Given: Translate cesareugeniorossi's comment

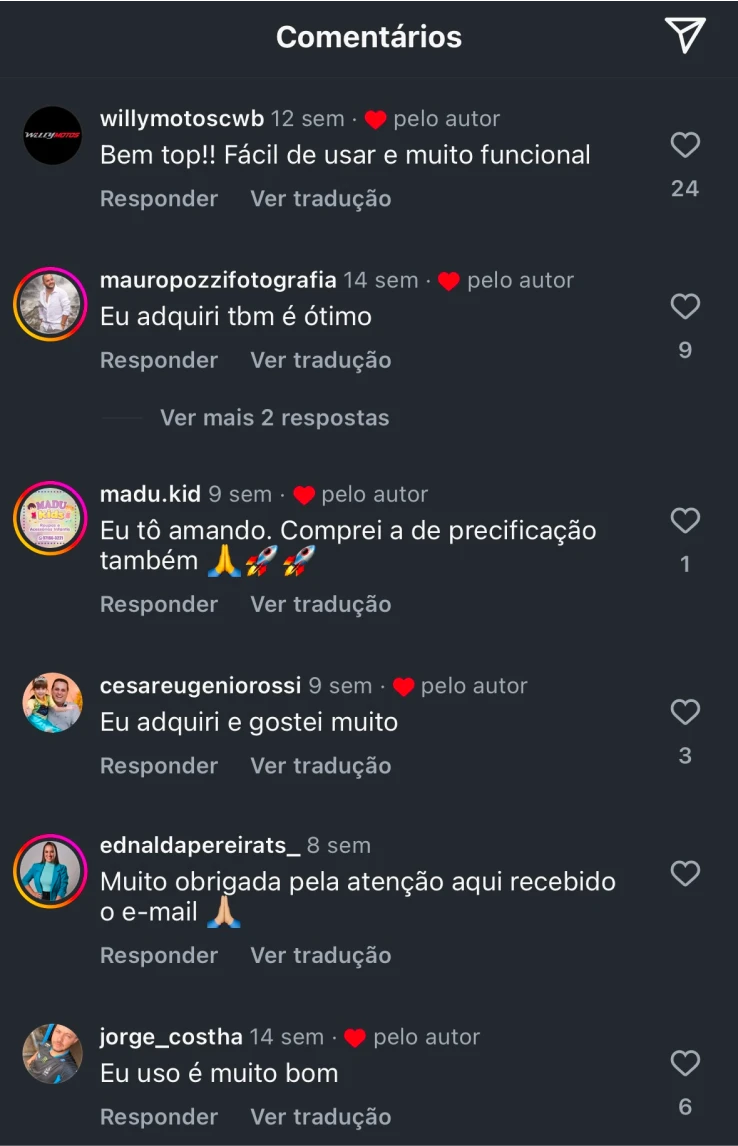Looking at the screenshot, I should coord(320,766).
